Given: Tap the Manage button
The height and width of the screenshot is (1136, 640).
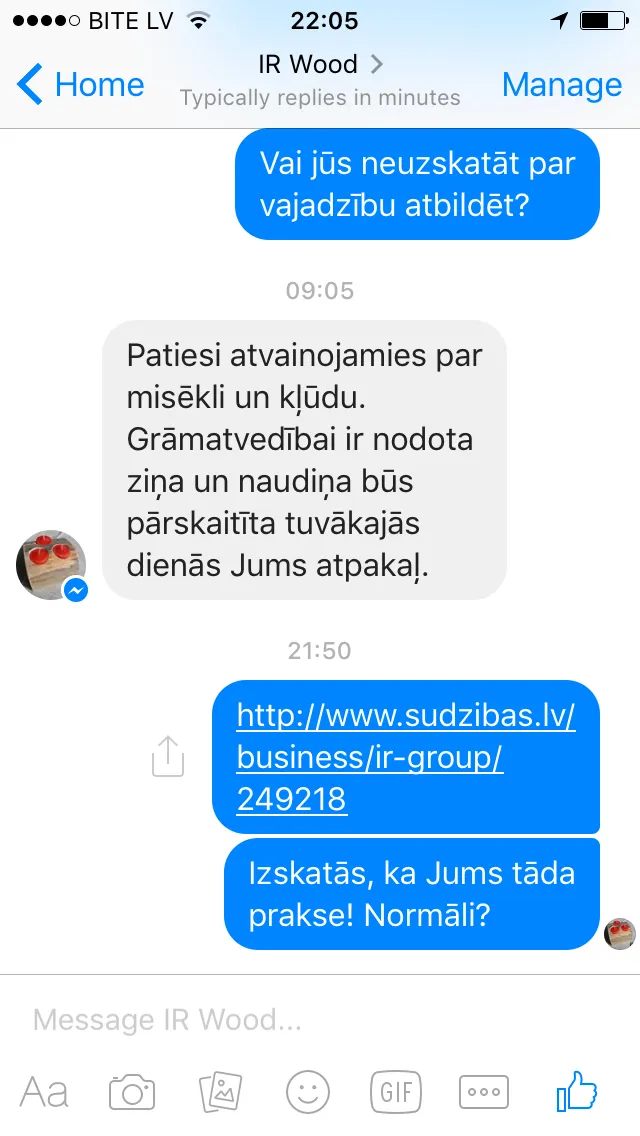Looking at the screenshot, I should [x=562, y=85].
